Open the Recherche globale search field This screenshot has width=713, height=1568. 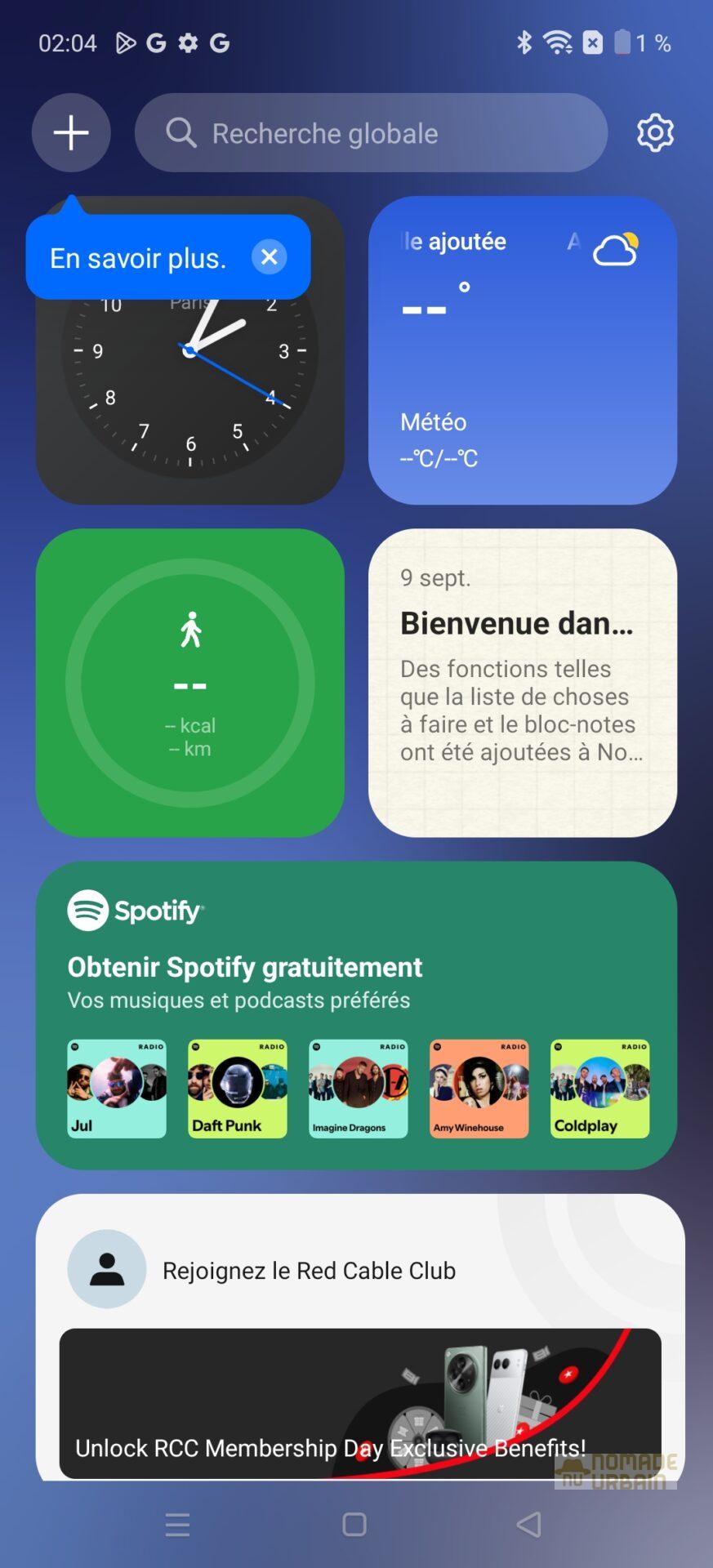pyautogui.click(x=371, y=133)
